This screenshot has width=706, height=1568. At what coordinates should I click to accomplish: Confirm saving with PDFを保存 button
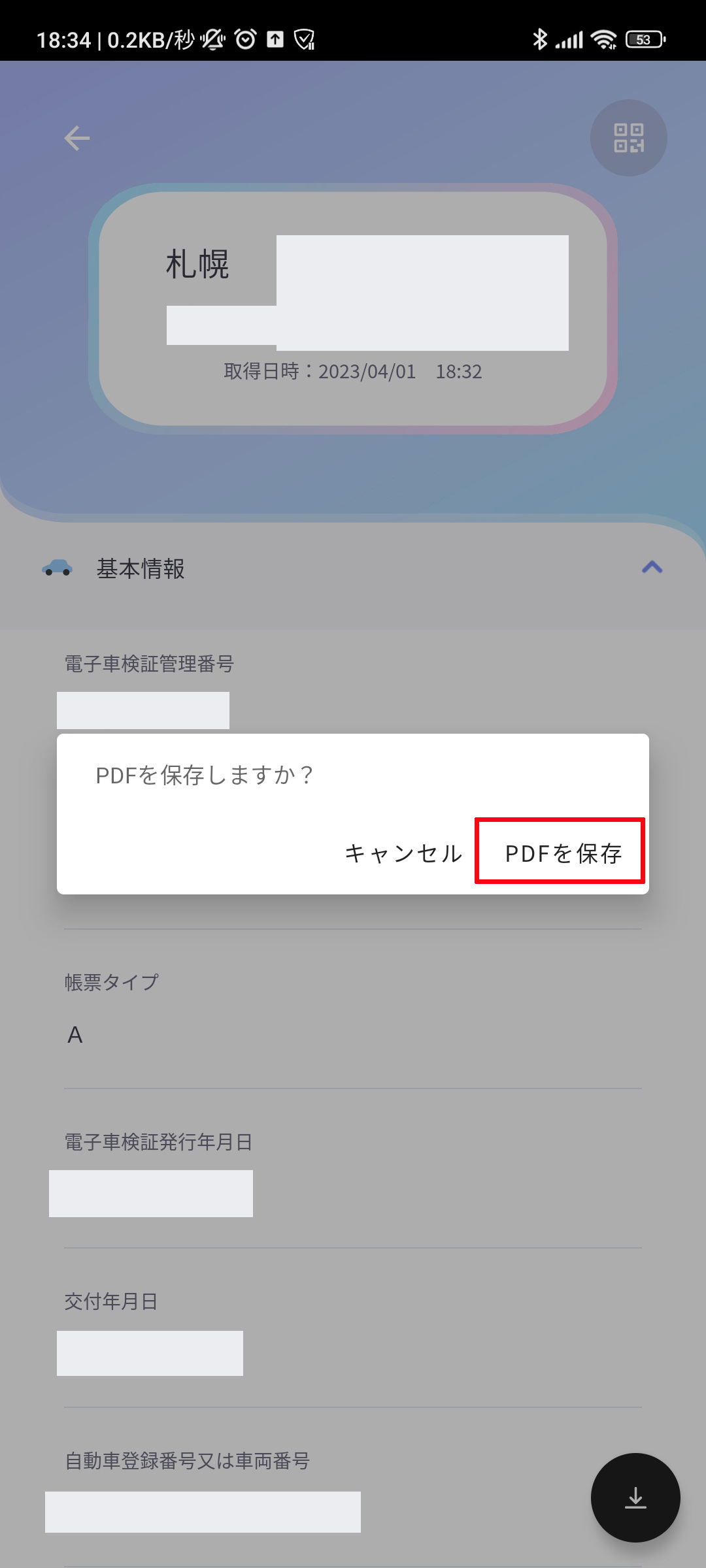point(561,852)
